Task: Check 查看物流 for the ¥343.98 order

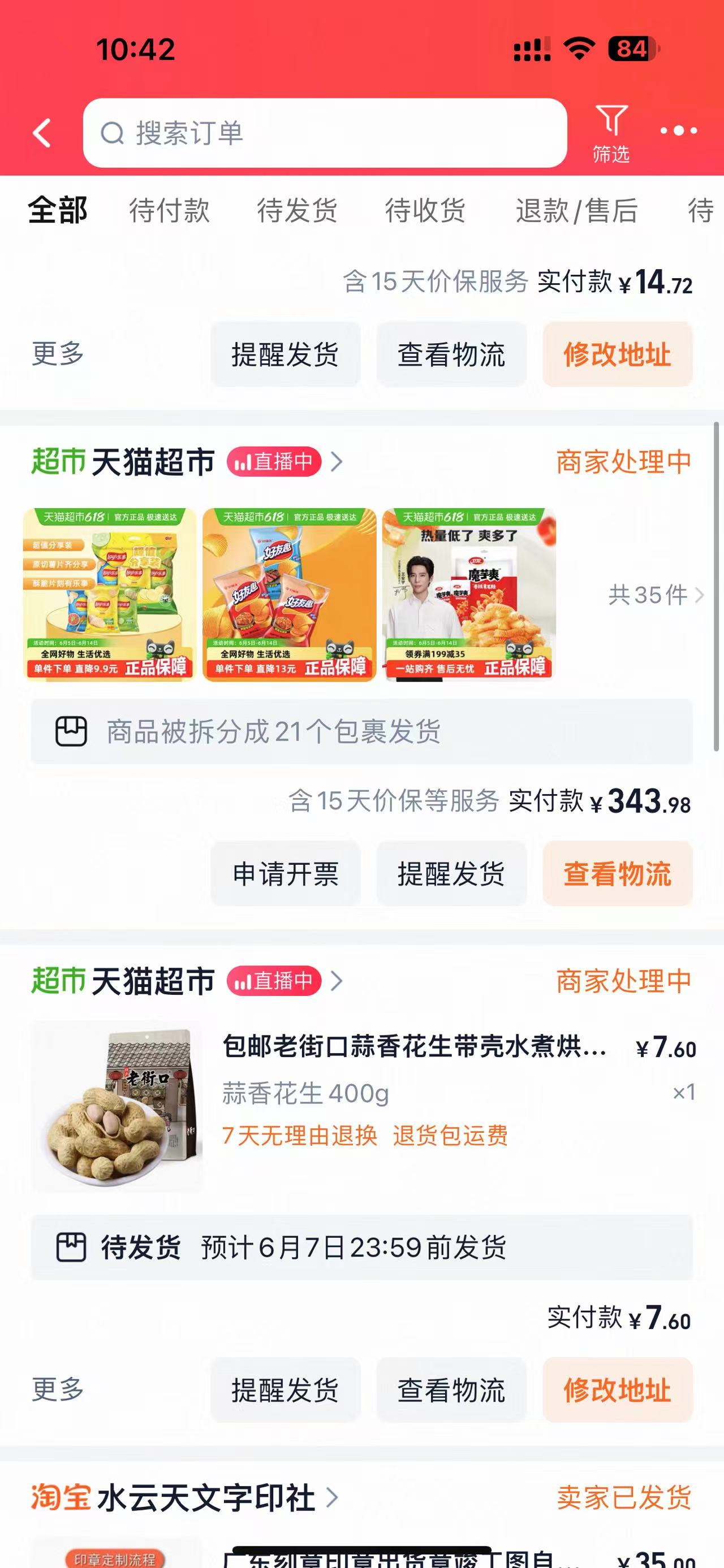Action: coord(618,873)
